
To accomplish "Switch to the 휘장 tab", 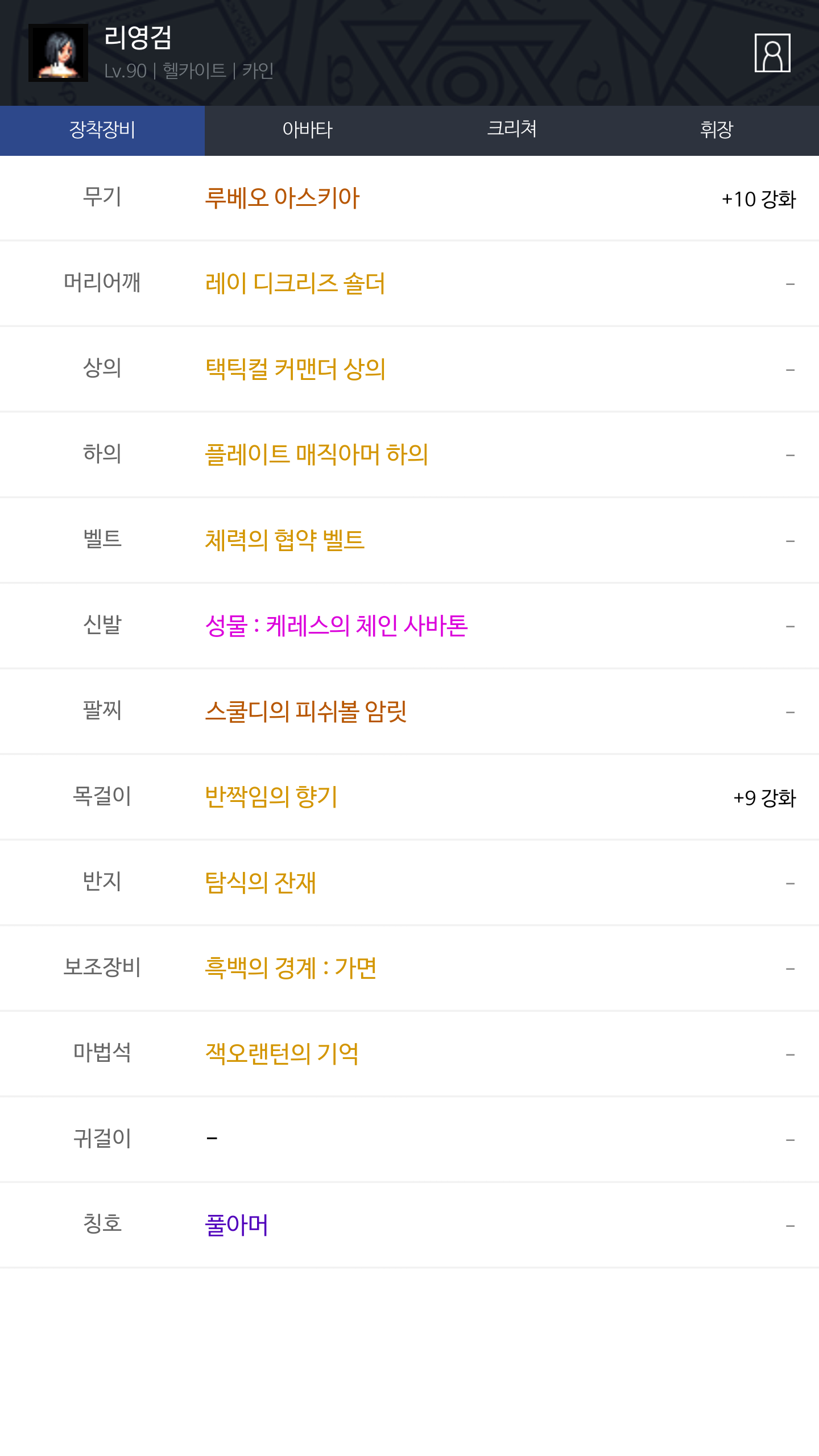I will pyautogui.click(x=717, y=130).
